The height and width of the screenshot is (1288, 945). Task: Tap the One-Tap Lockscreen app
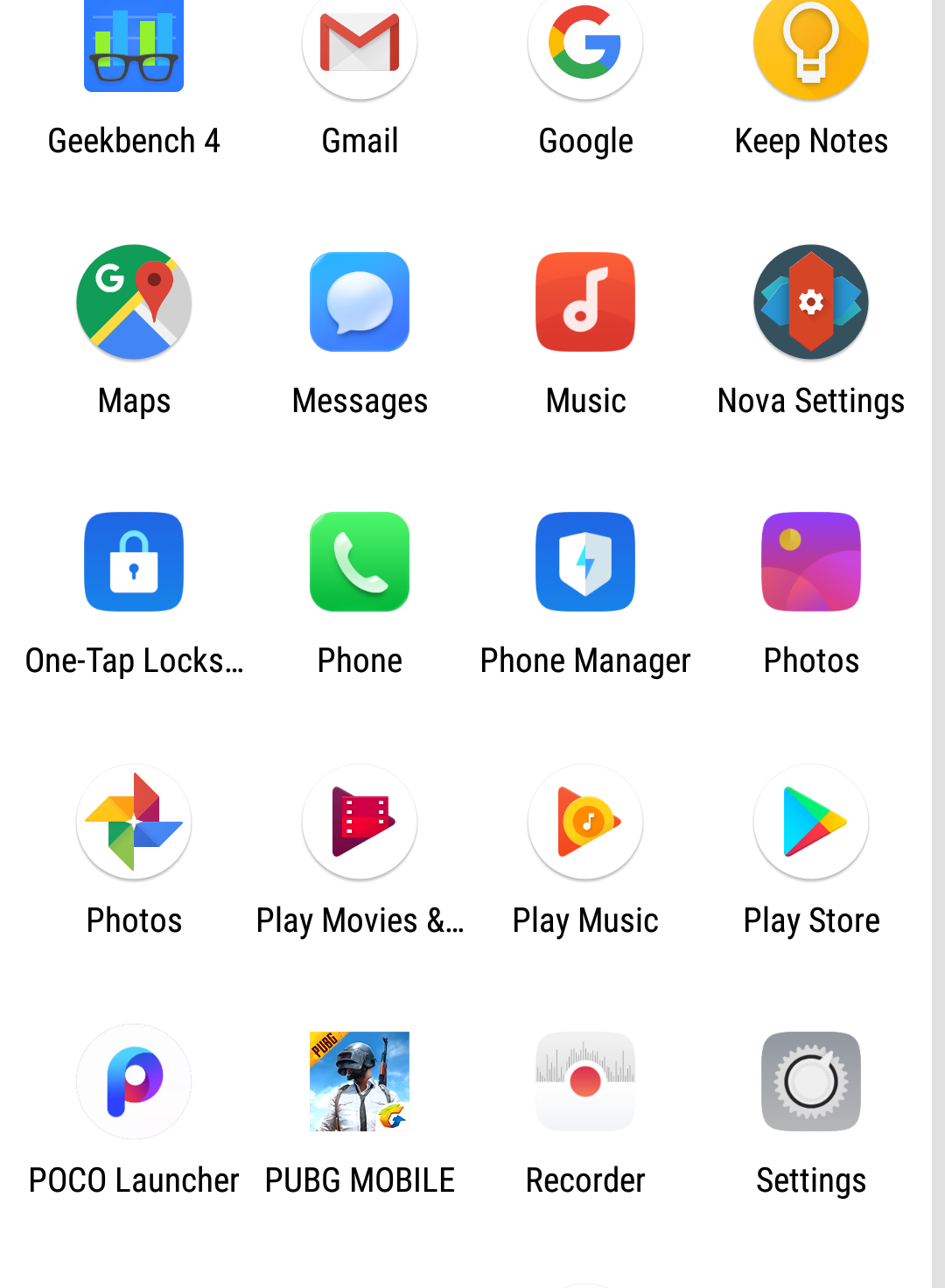pyautogui.click(x=134, y=562)
